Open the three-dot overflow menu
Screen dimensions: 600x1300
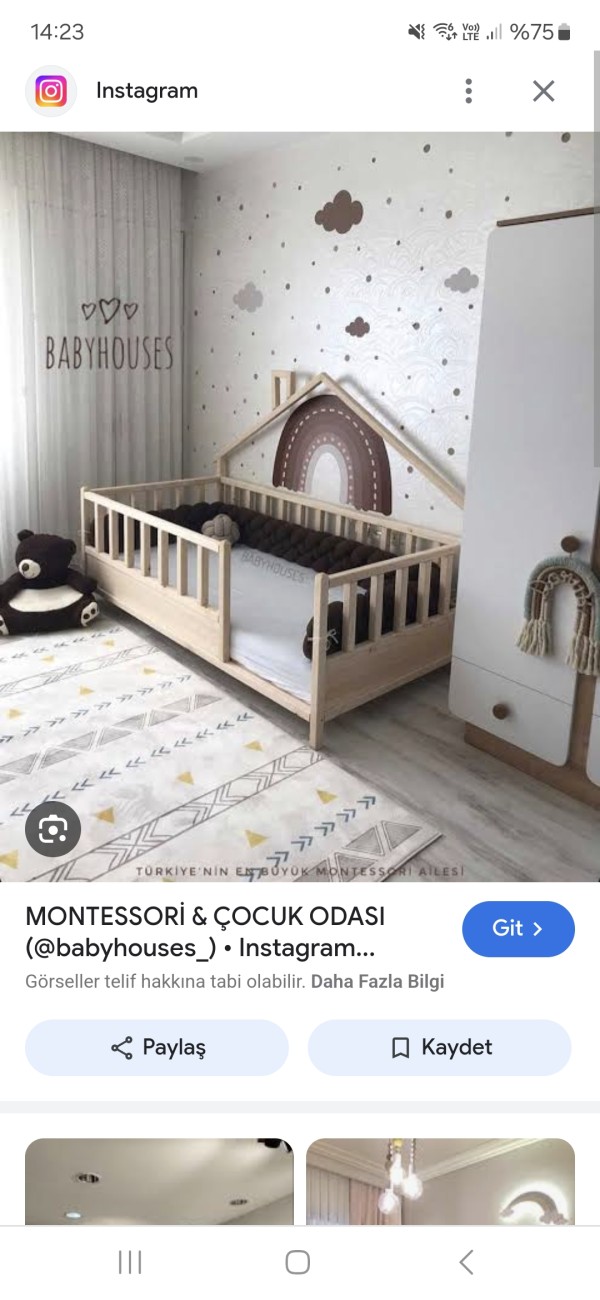coord(468,91)
